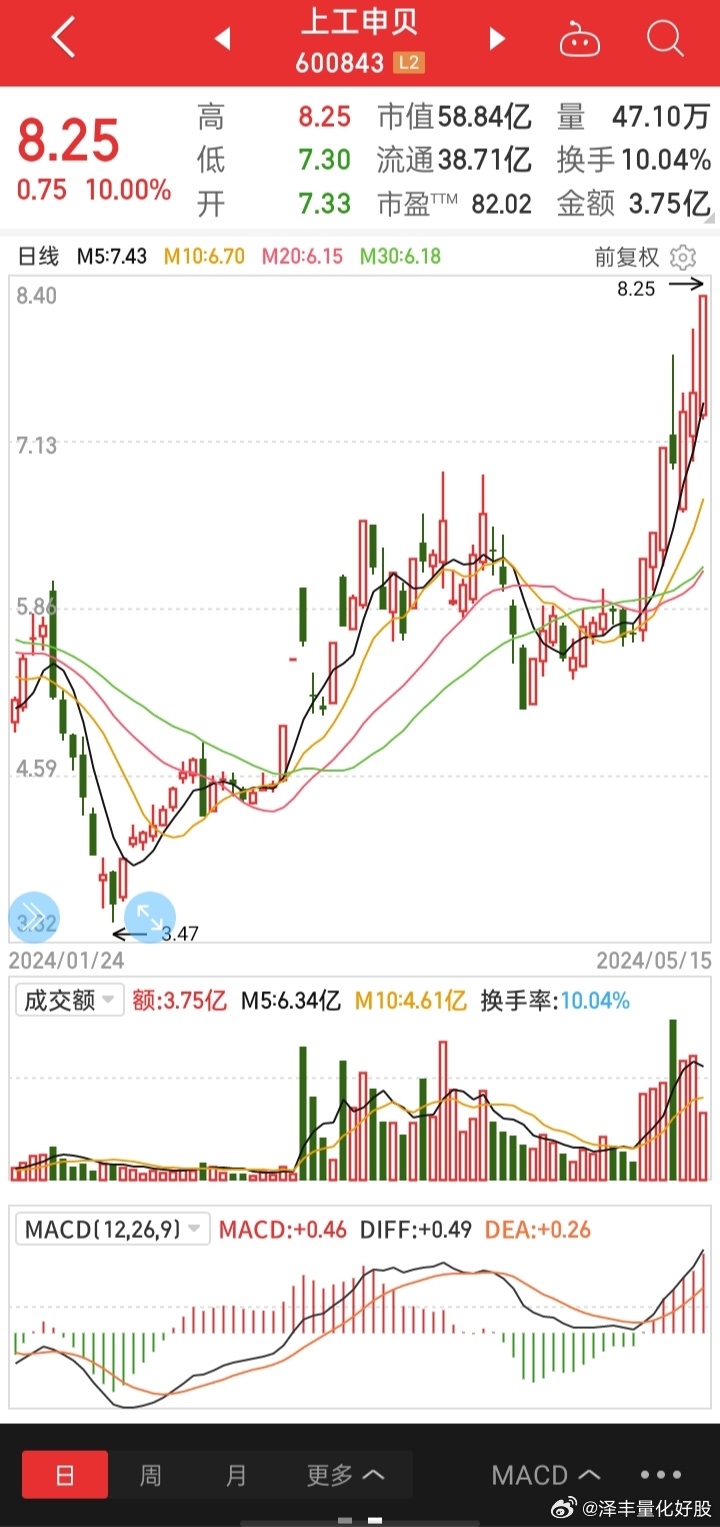Expand the bottom MACD indicator selector
The width and height of the screenshot is (720, 1527).
pos(546,1475)
